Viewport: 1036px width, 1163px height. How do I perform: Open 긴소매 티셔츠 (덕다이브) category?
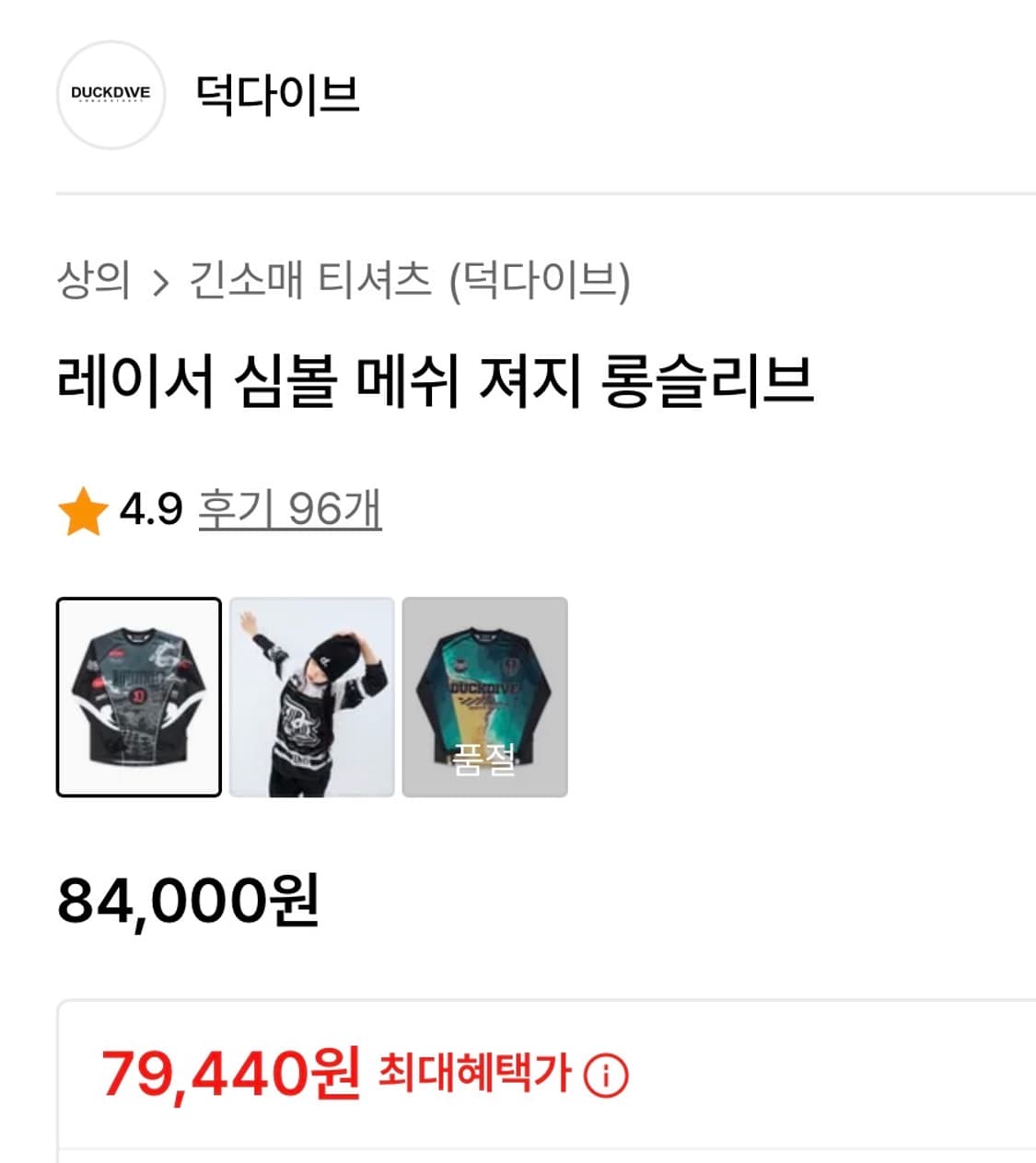tap(409, 280)
